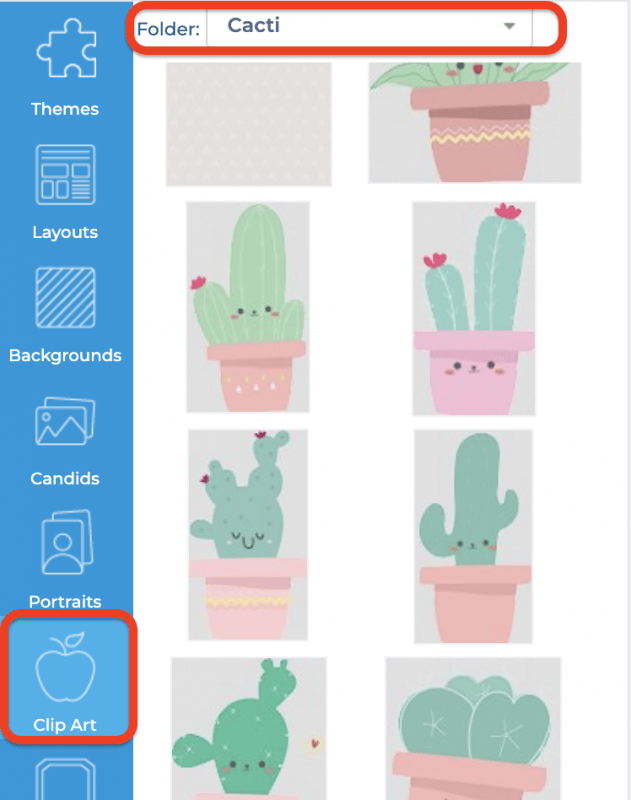Pick the three-armed cactus in pink pot
The width and height of the screenshot is (631, 800).
248,306
